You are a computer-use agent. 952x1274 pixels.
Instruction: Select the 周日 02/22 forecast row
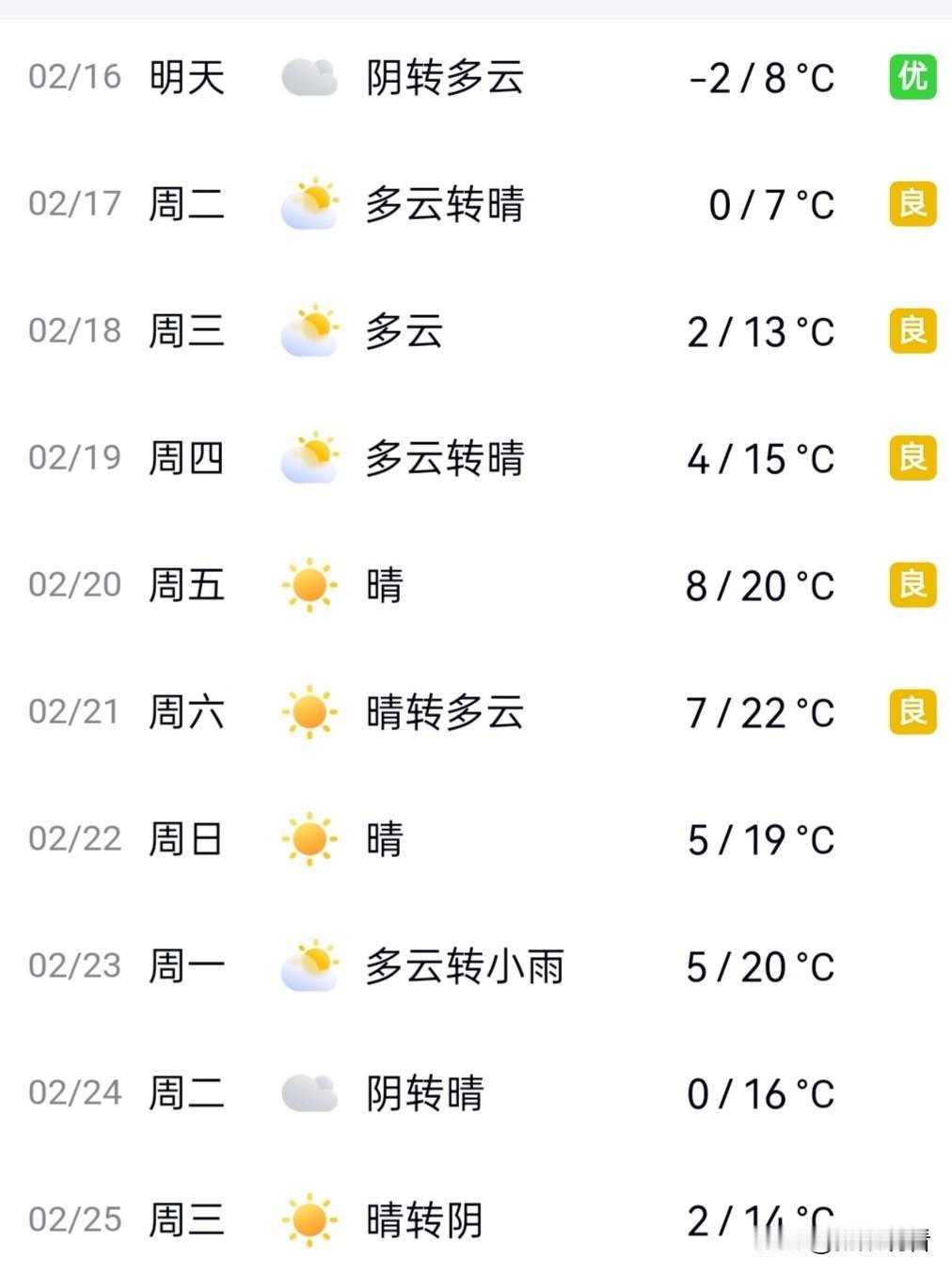pyautogui.click(x=470, y=838)
